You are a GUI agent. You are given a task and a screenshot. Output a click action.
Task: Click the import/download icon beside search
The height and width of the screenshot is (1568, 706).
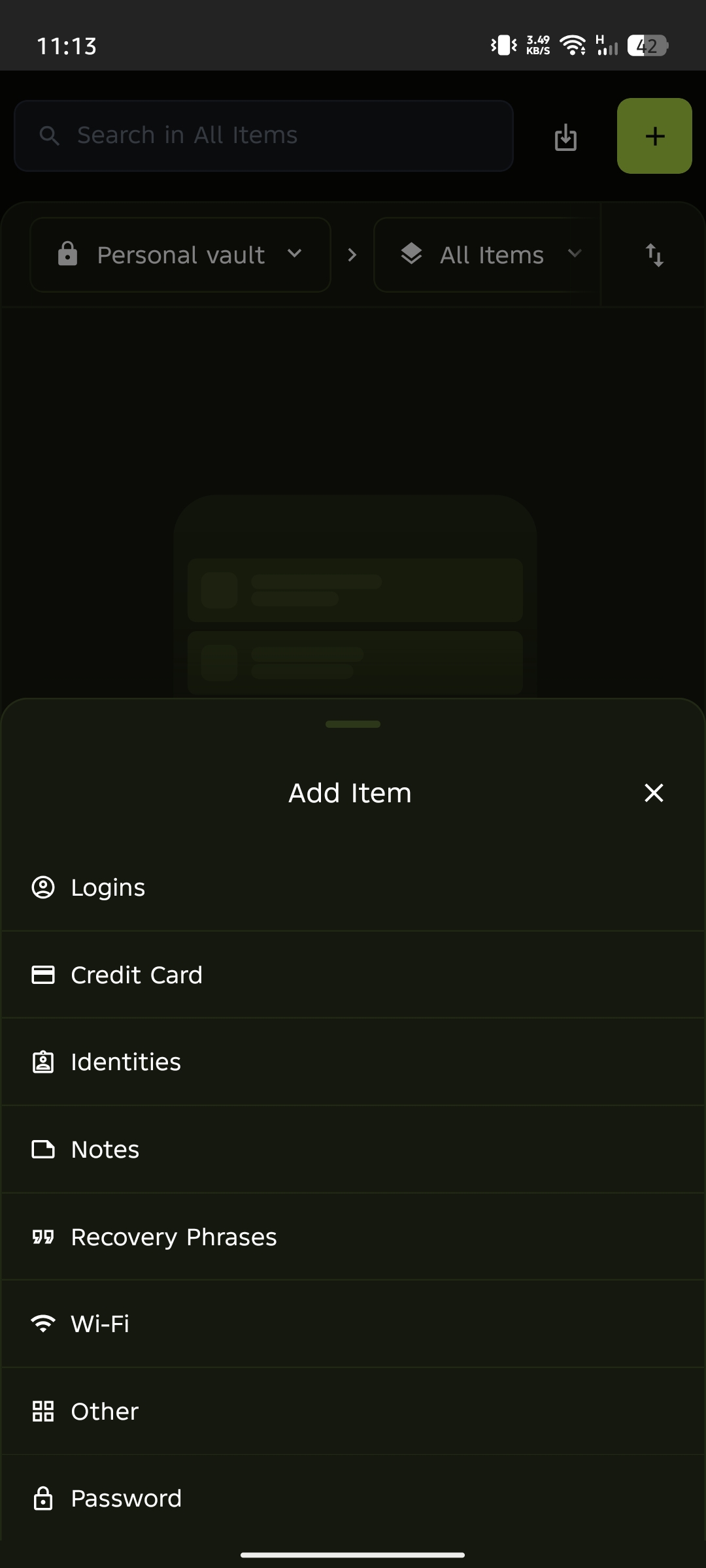(565, 138)
